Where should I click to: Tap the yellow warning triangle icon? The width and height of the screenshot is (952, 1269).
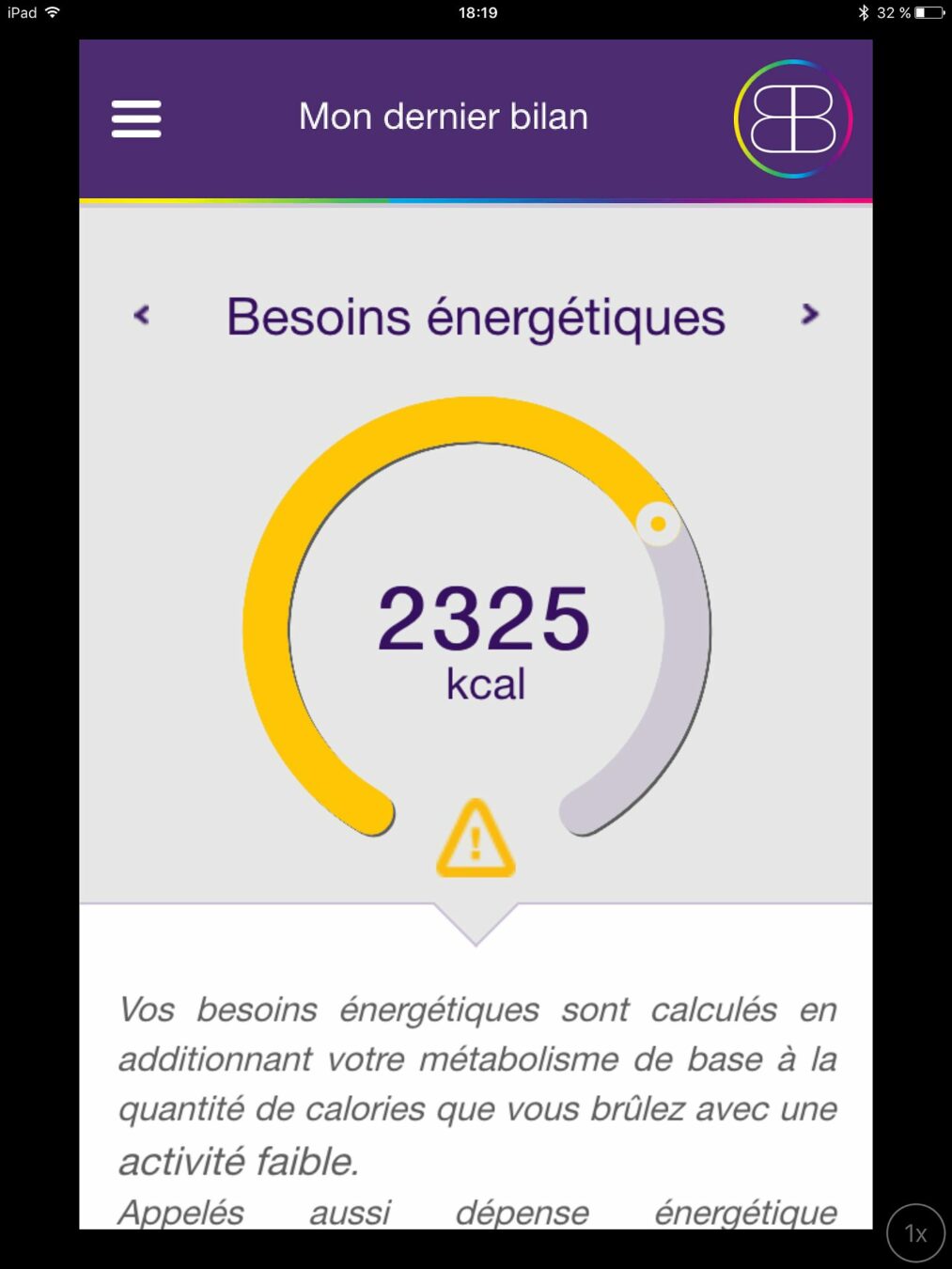(476, 839)
